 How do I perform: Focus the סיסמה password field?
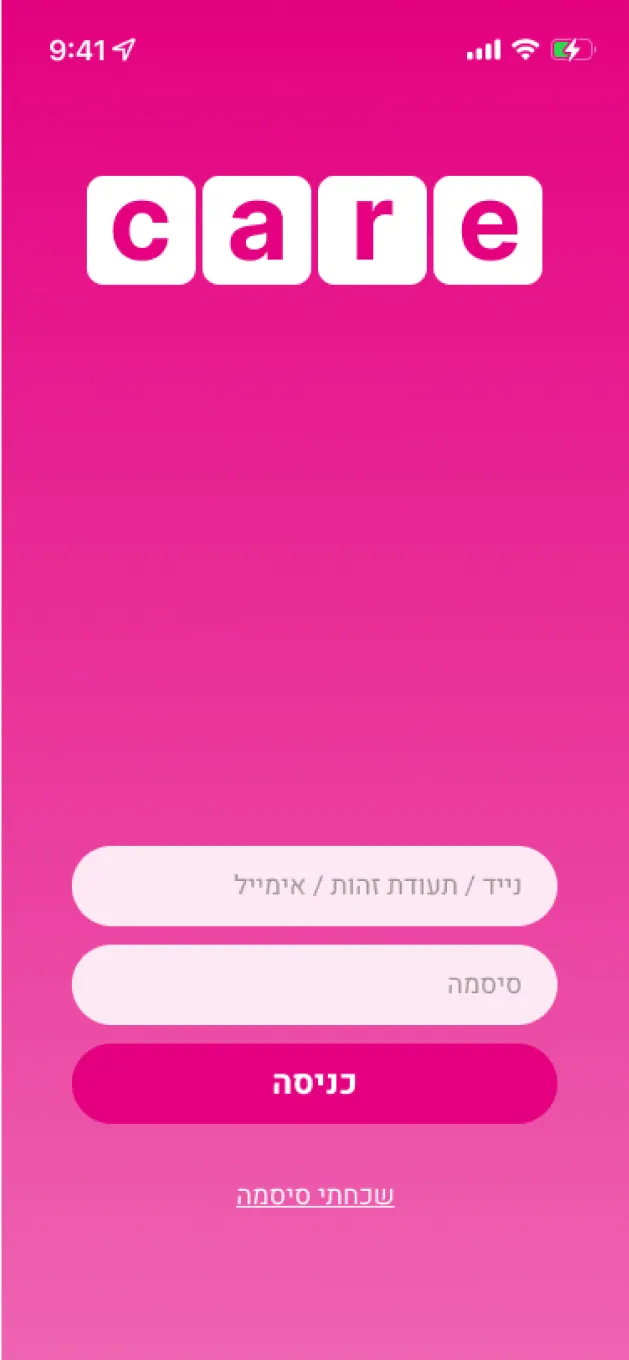314,985
